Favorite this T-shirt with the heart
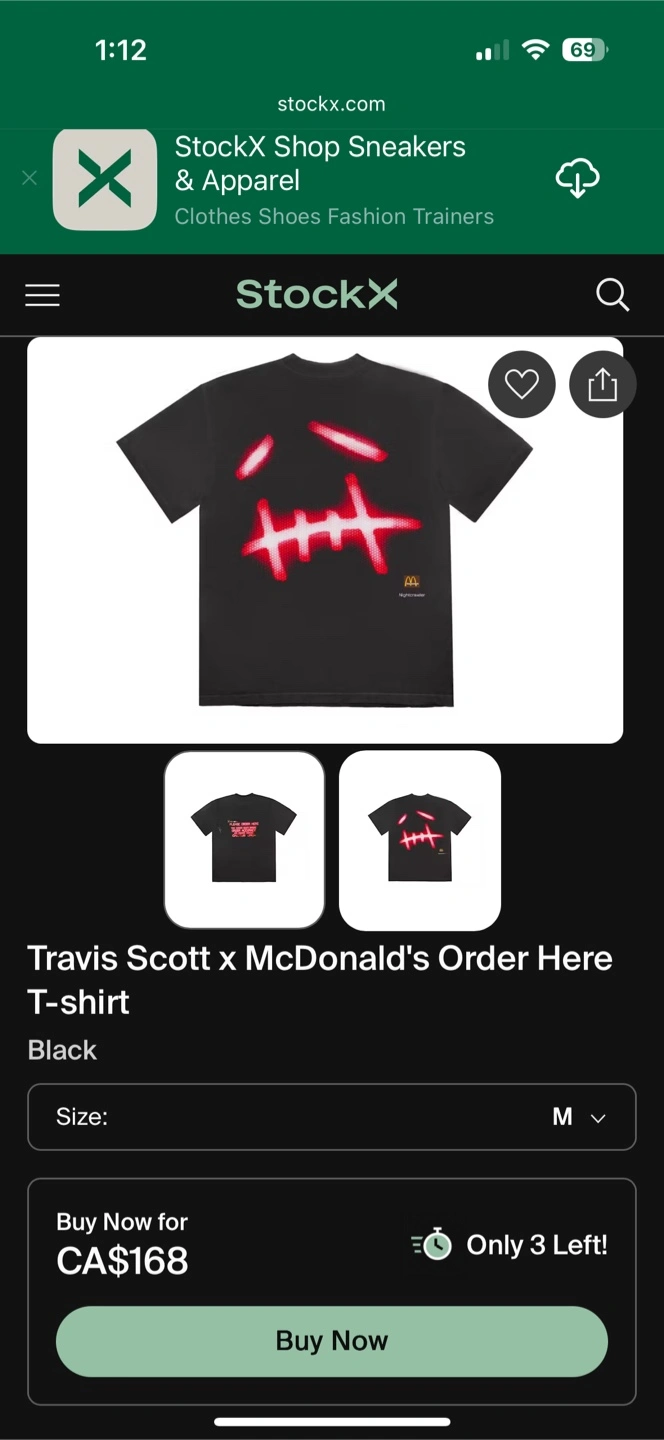The image size is (664, 1440). (522, 384)
